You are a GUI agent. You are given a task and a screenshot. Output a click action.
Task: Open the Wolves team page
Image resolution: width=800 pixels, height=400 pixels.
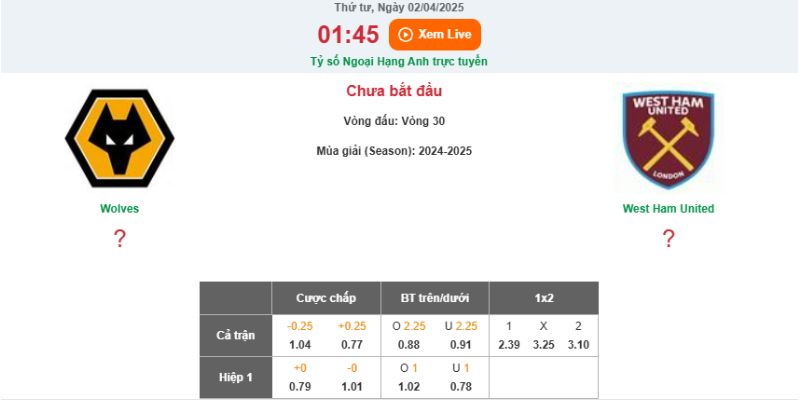pyautogui.click(x=119, y=209)
